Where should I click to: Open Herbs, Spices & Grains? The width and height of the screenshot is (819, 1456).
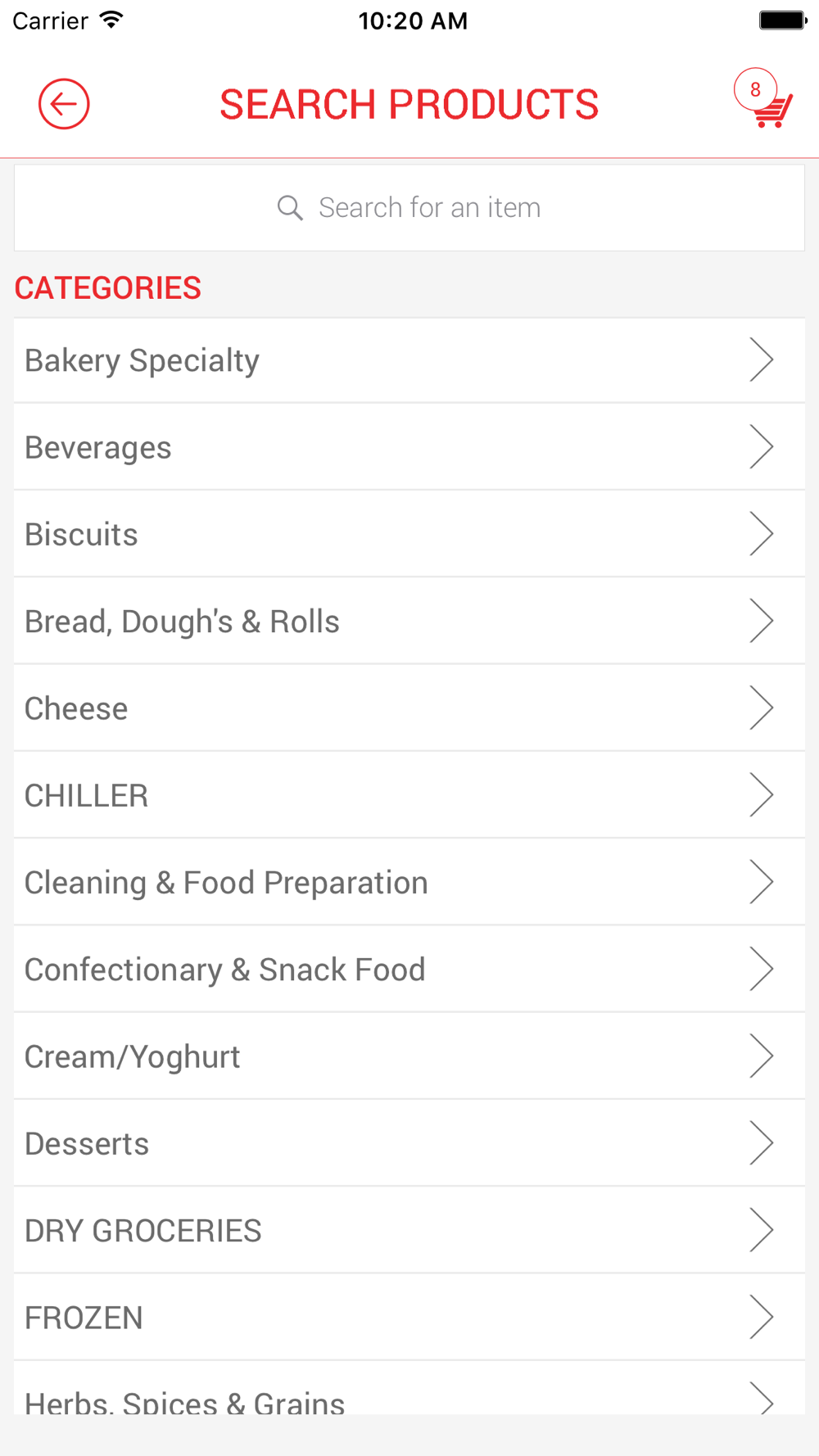click(409, 1388)
